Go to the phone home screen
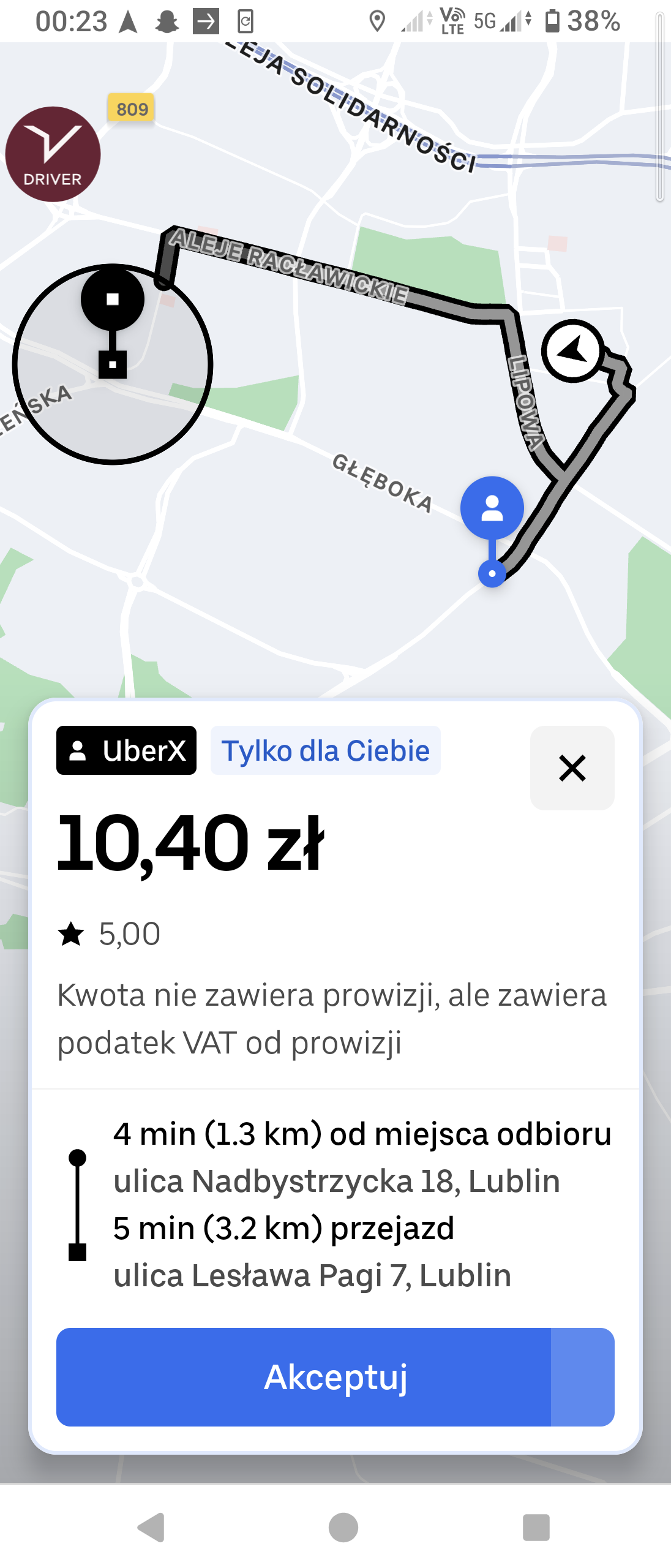671x1568 pixels. (x=343, y=1527)
